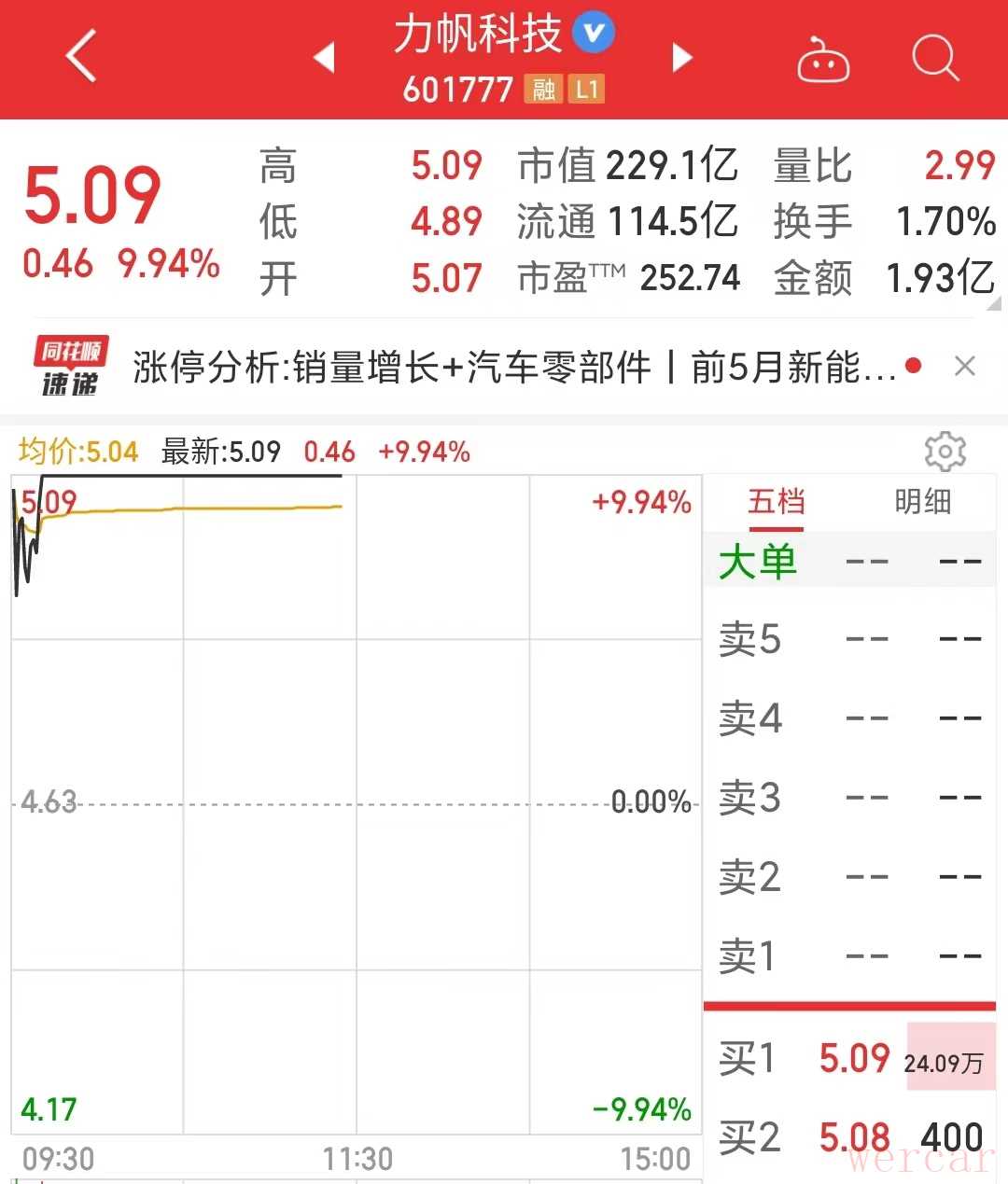Switch to the 明细 tab
The image size is (1008, 1184).
(x=922, y=502)
